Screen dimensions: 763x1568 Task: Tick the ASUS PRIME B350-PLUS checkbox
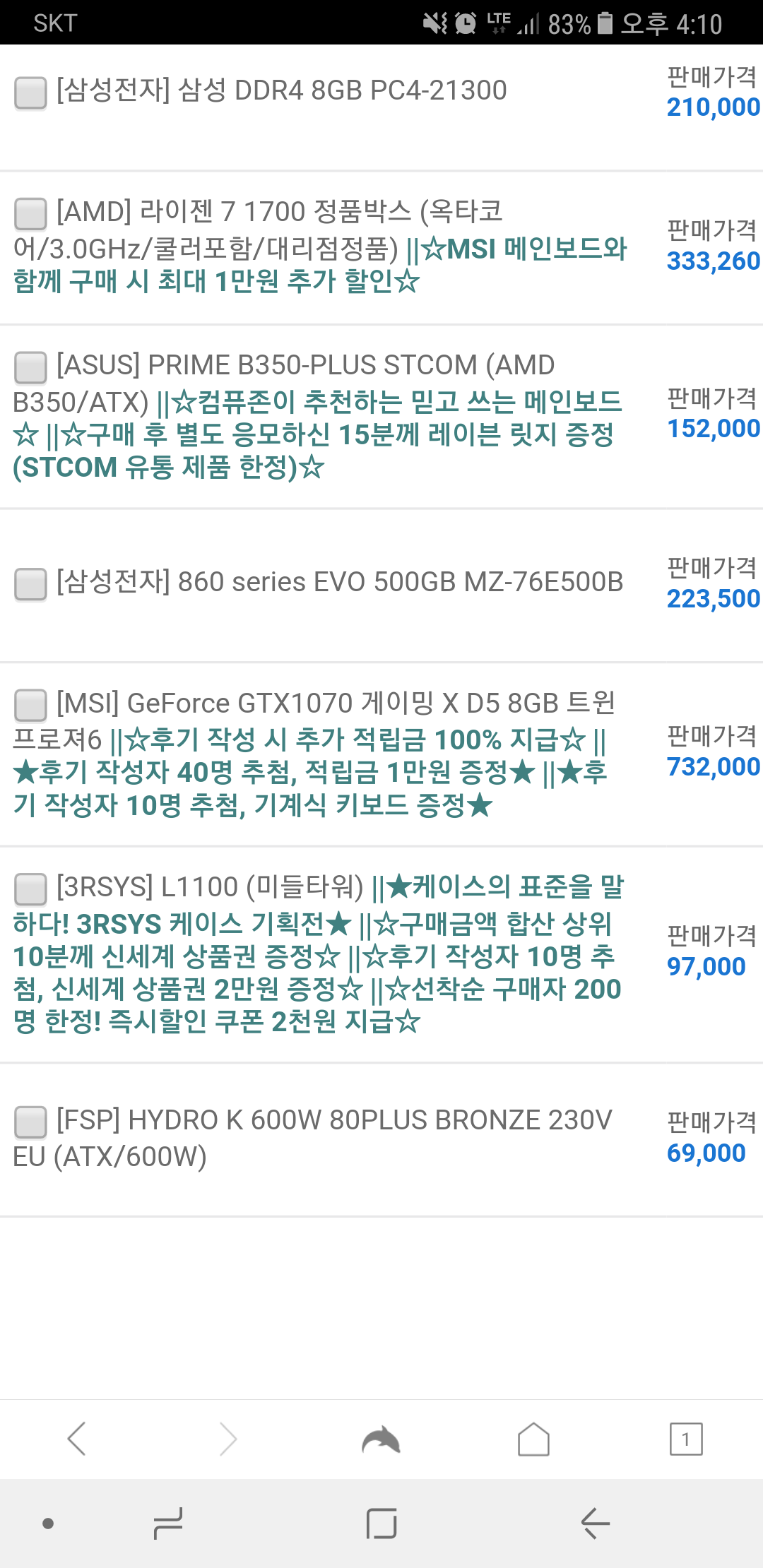tap(30, 368)
